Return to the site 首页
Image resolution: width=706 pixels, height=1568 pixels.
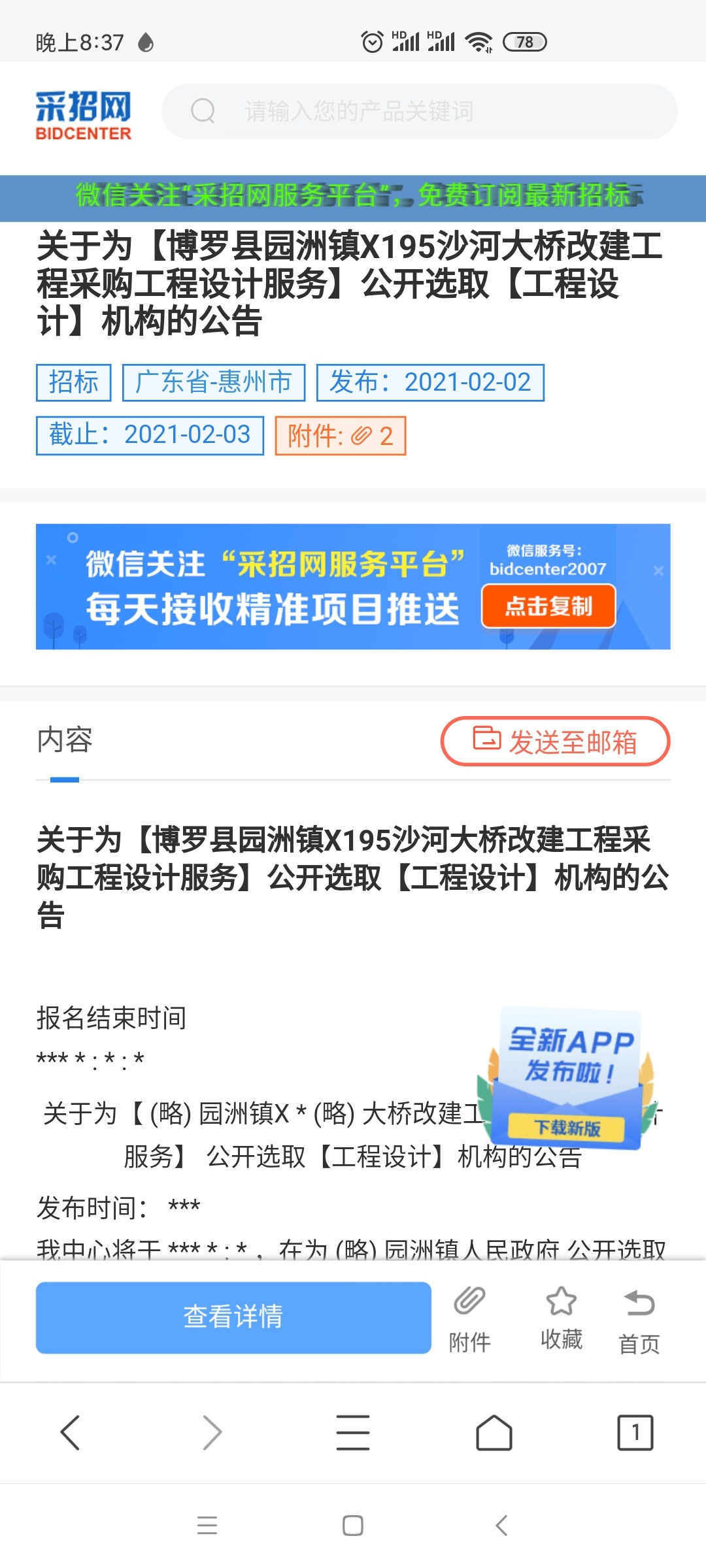[x=639, y=1320]
